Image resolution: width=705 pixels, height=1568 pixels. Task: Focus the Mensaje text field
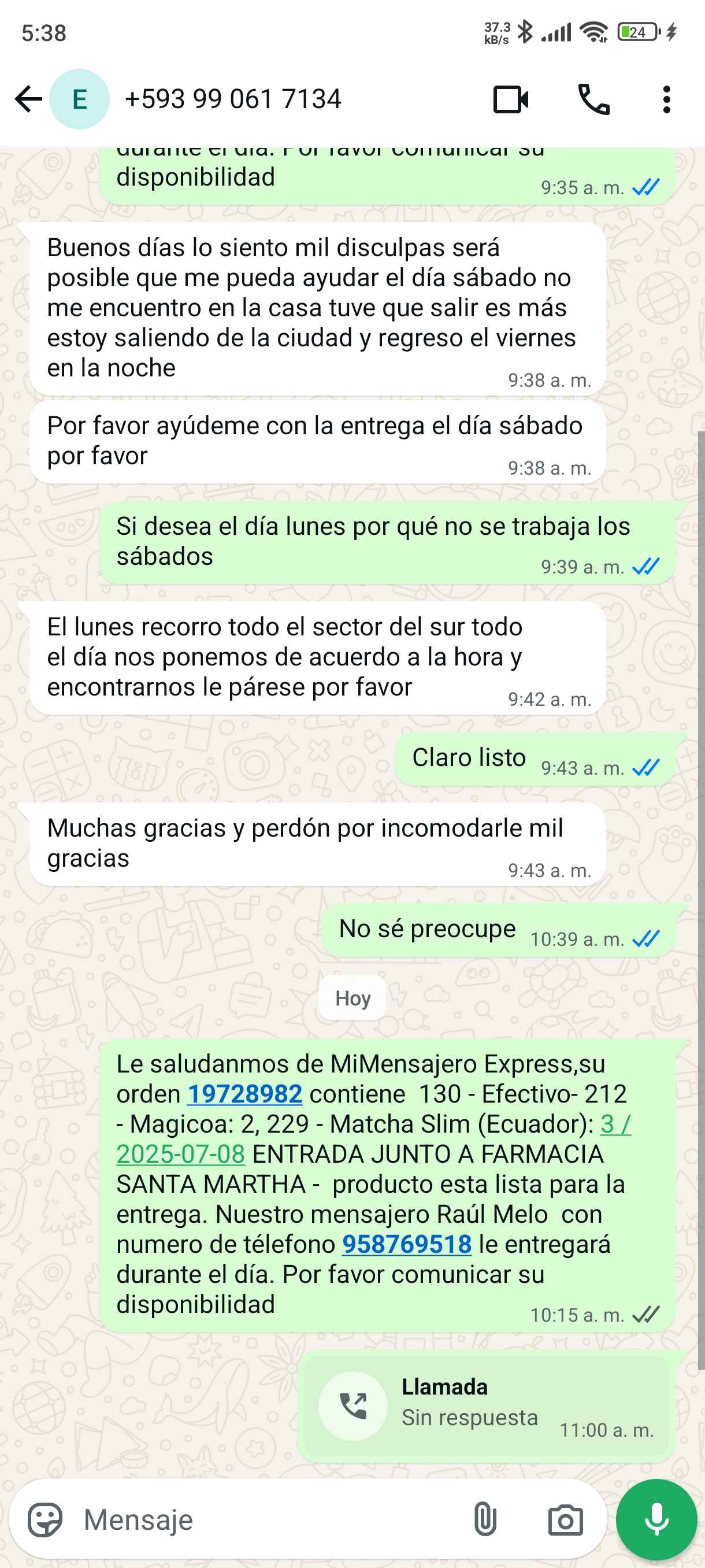(x=268, y=1519)
